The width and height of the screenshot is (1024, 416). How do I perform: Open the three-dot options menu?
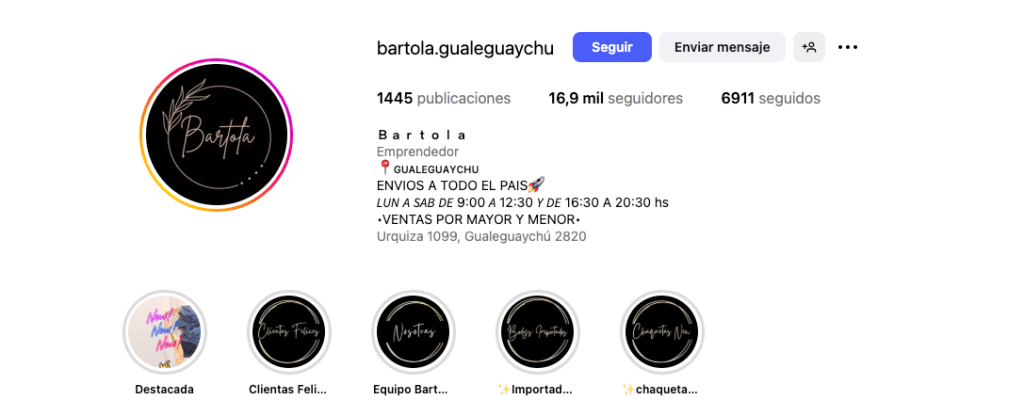[x=848, y=47]
